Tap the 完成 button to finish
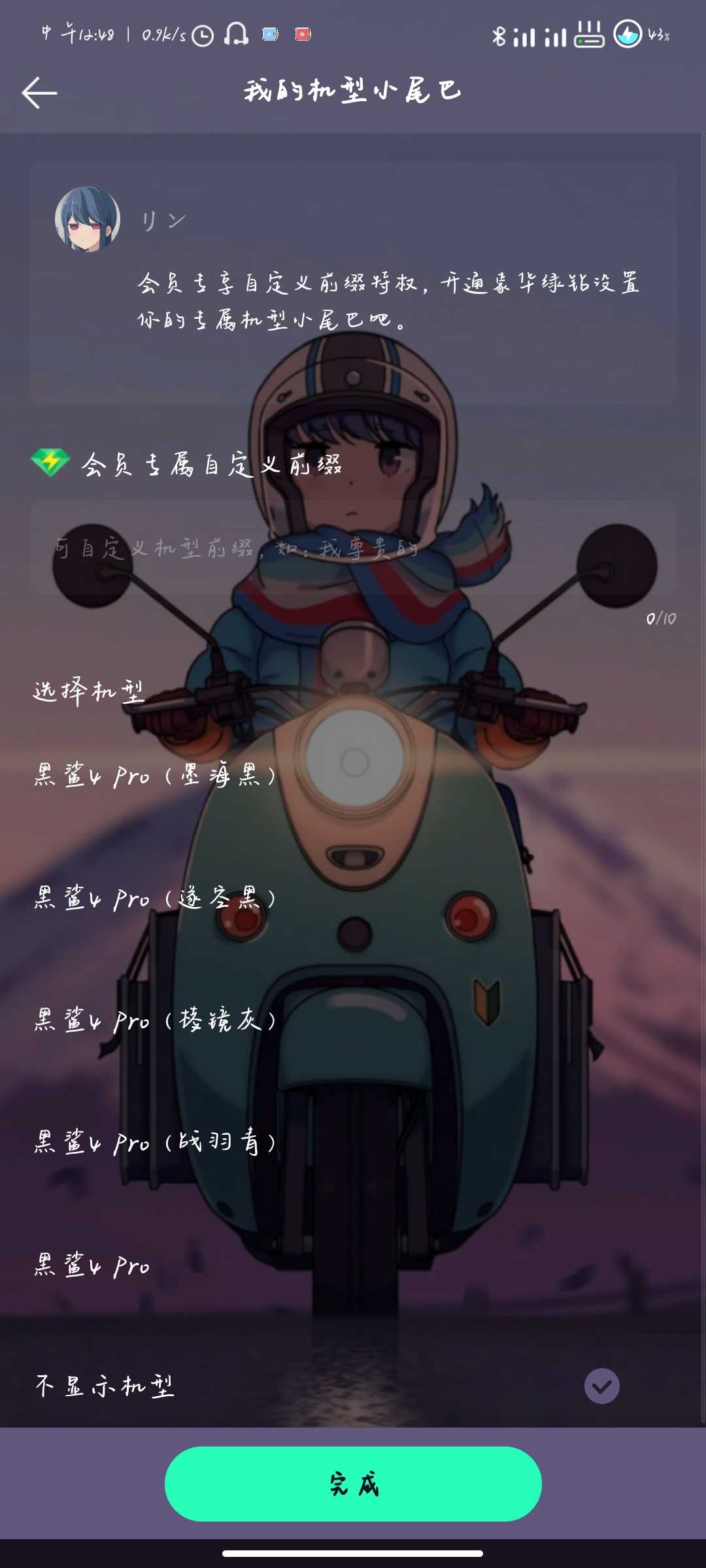This screenshot has width=706, height=1568. [x=353, y=1484]
